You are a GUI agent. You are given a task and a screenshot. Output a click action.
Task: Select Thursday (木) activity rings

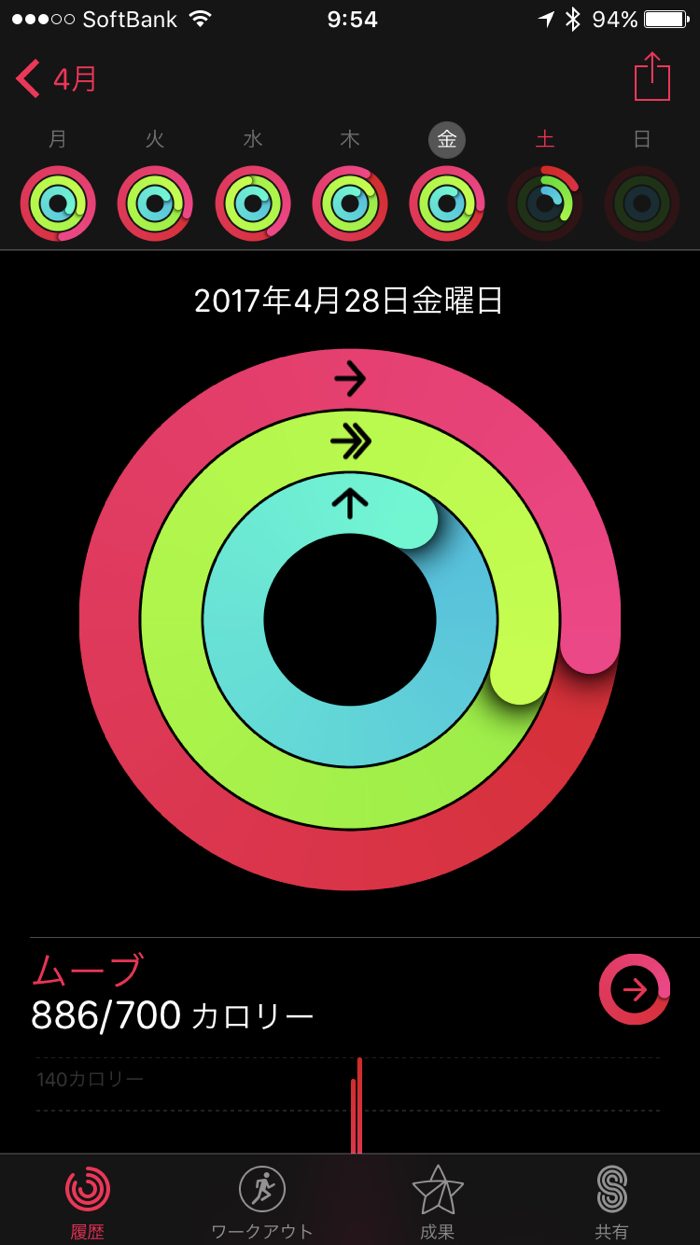(x=349, y=203)
